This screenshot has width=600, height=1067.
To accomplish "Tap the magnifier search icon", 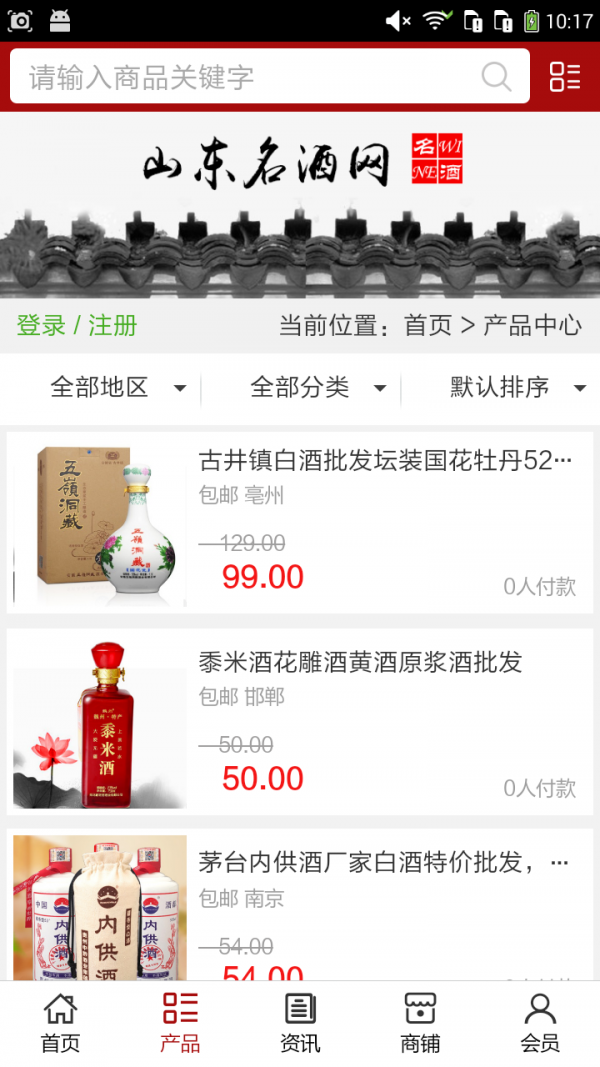I will 497,77.
